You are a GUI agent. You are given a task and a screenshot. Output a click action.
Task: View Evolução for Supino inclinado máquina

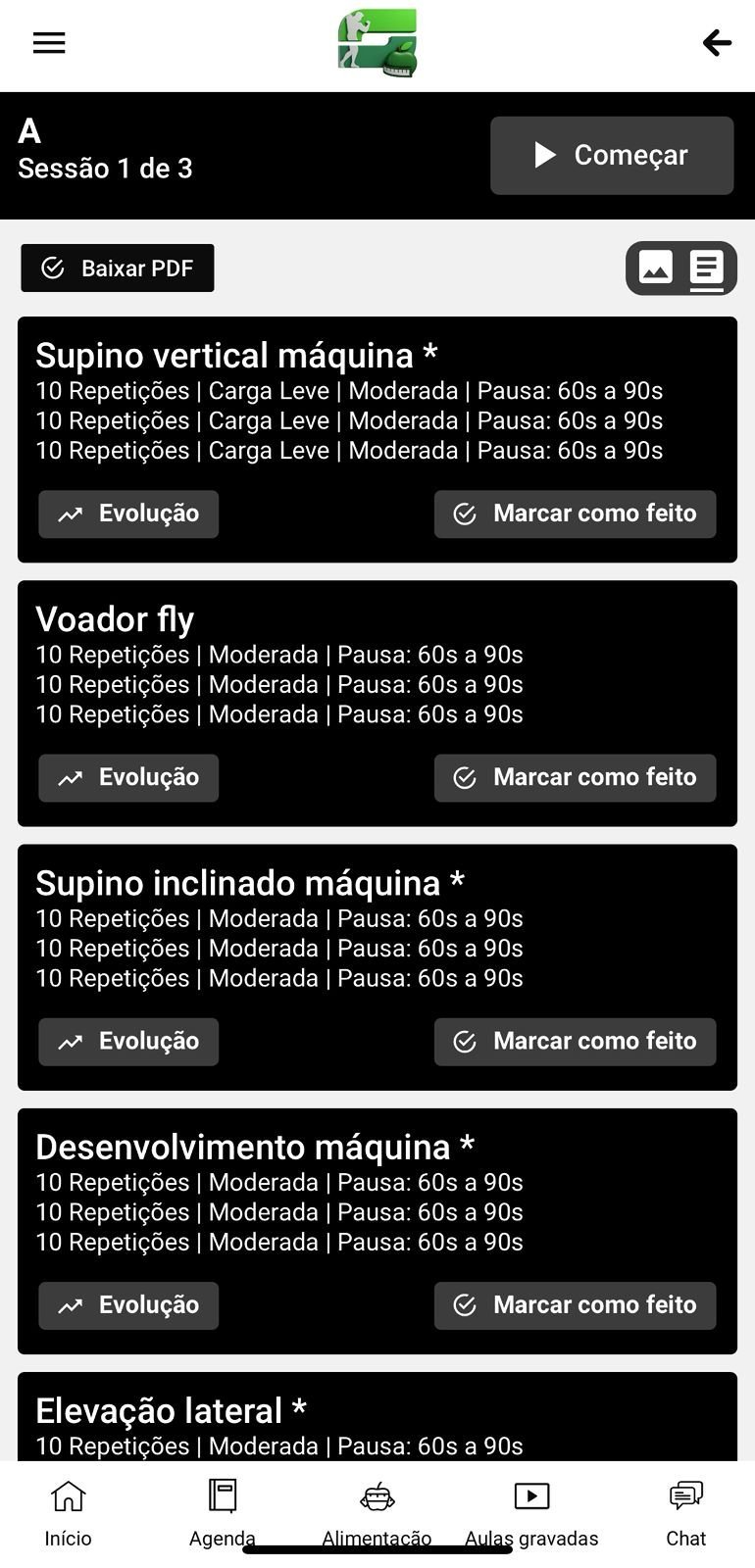click(128, 1042)
